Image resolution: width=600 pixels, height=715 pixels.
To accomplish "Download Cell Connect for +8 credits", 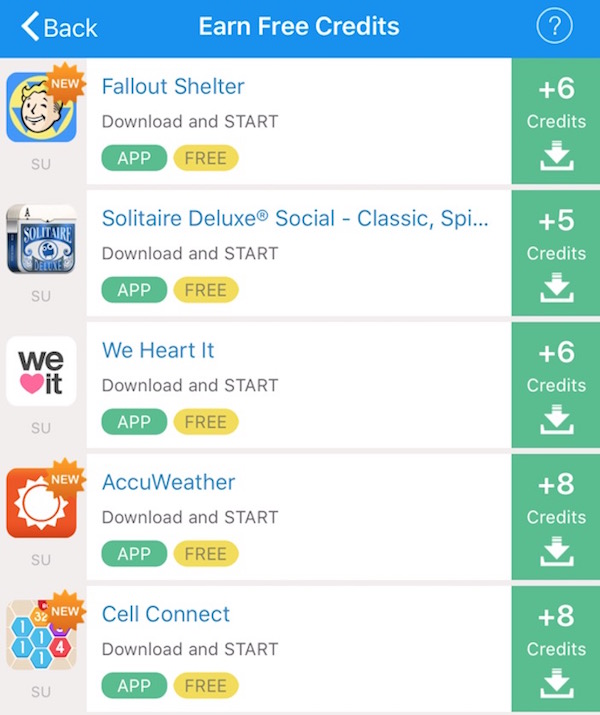I will click(x=556, y=650).
